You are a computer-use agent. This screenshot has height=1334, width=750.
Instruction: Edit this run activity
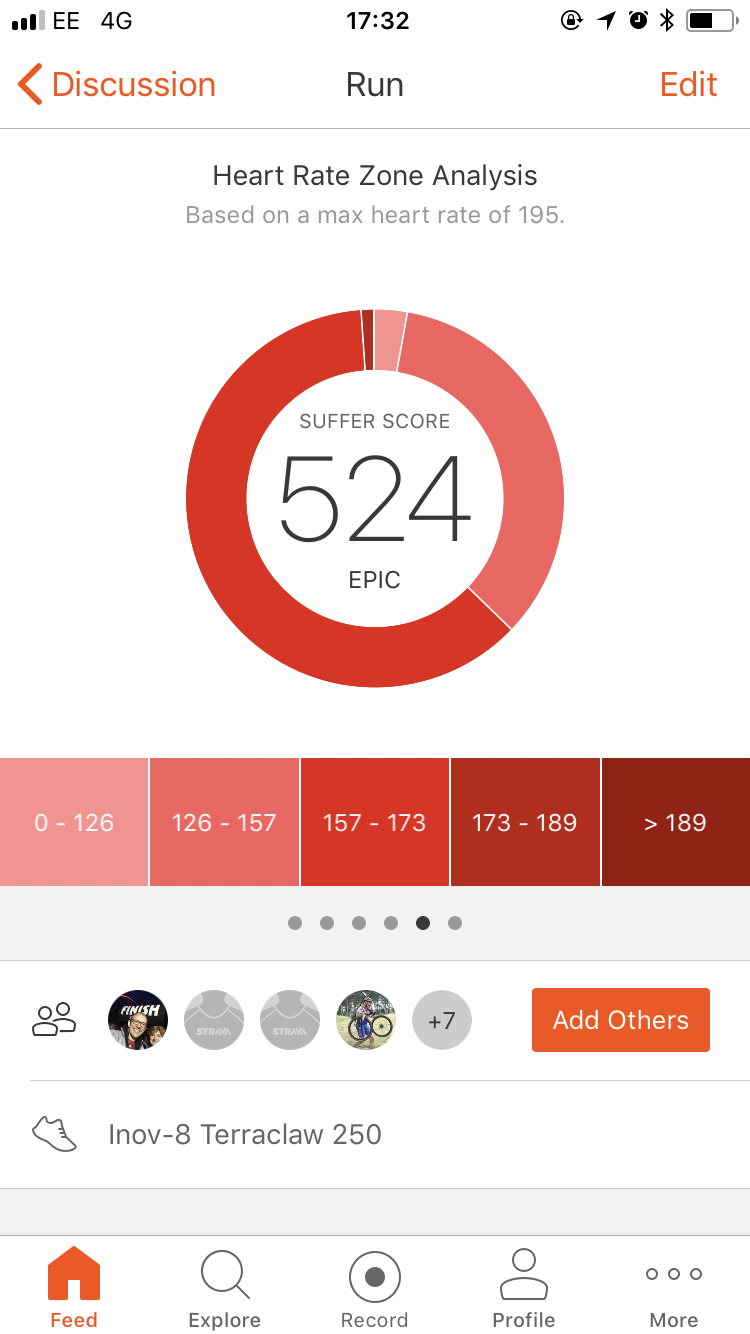tap(688, 85)
